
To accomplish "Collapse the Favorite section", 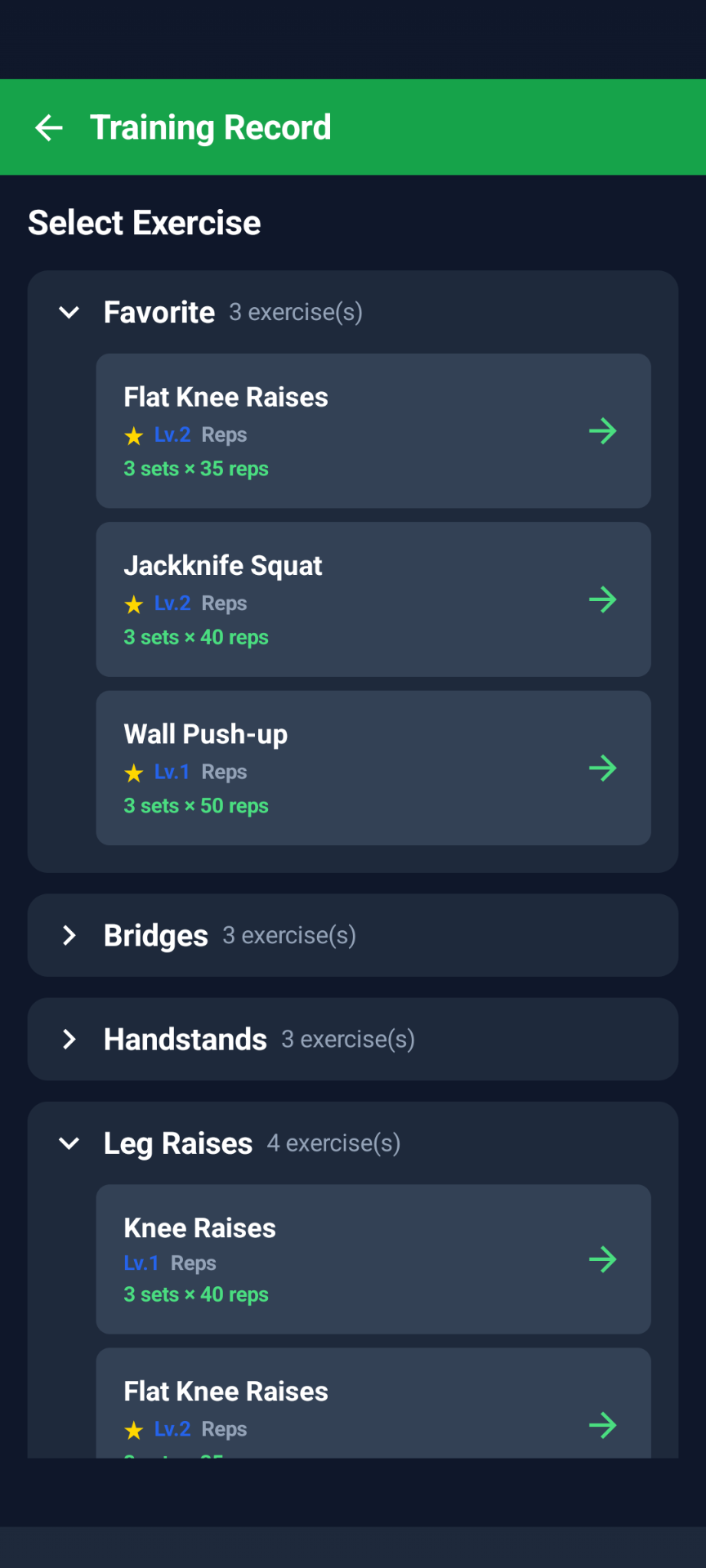I will (x=69, y=312).
